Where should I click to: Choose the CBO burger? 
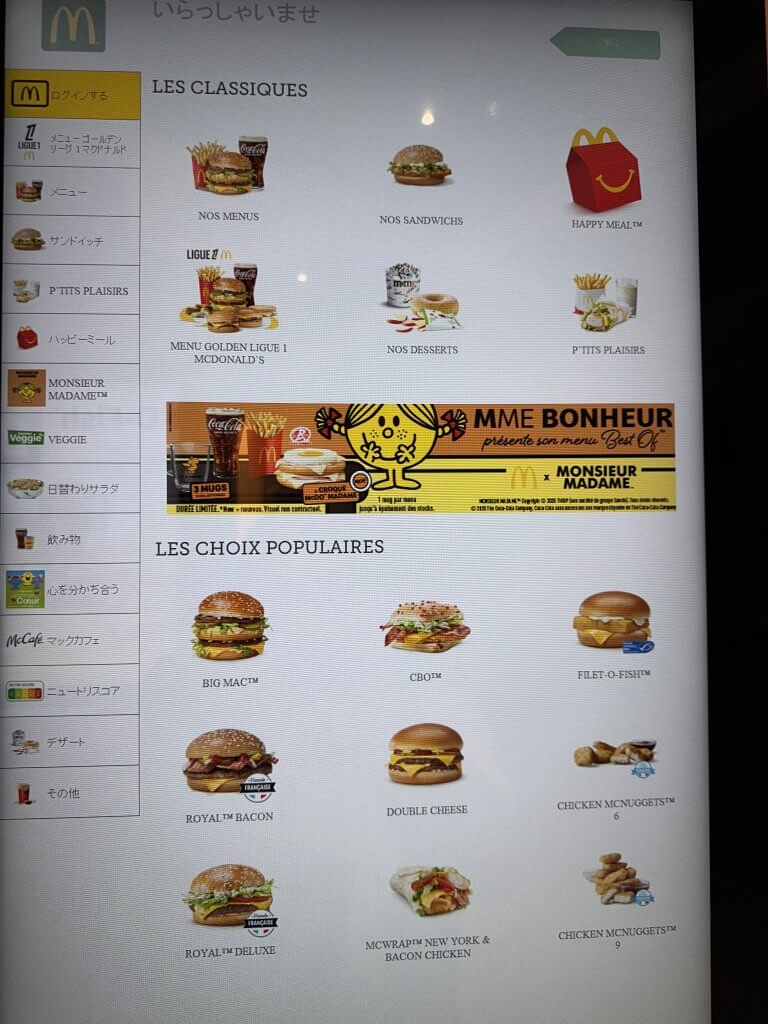425,635
